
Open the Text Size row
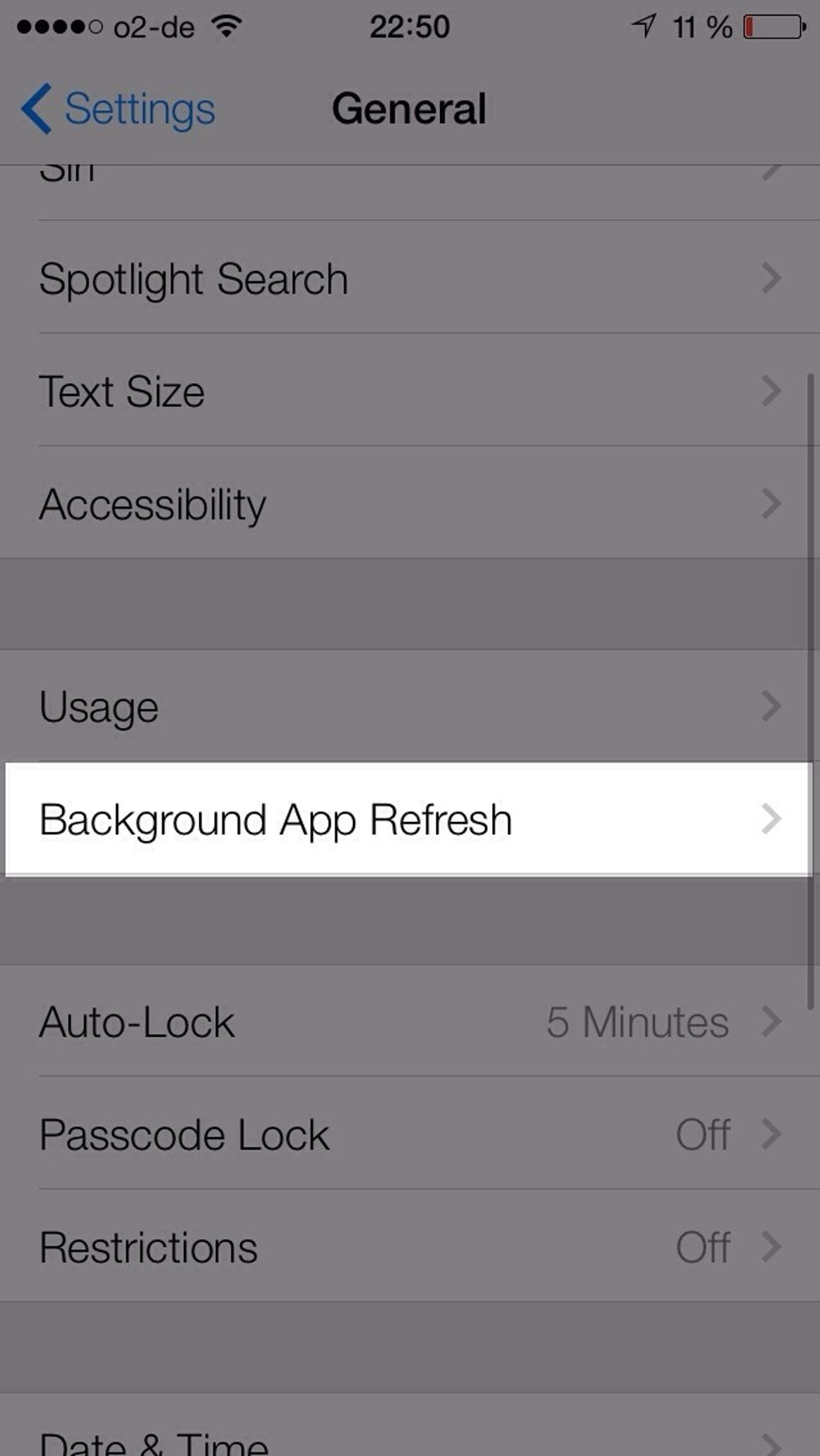tap(408, 391)
